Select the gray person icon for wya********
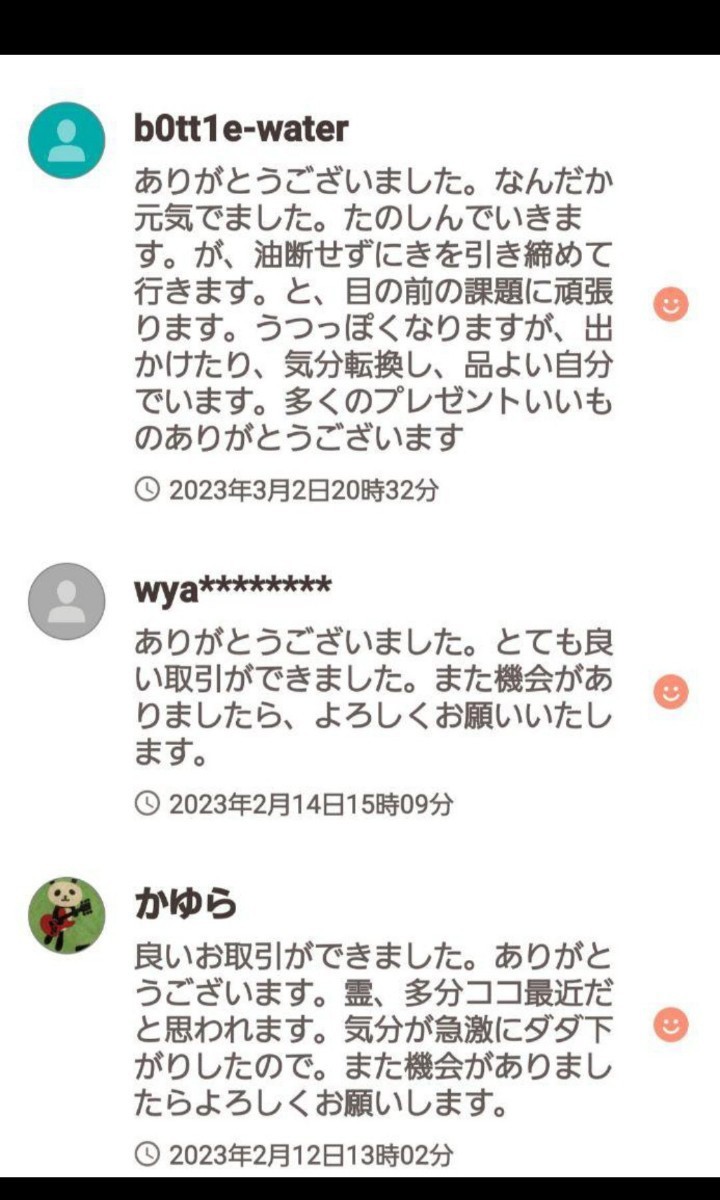The height and width of the screenshot is (1200, 720). tap(66, 603)
